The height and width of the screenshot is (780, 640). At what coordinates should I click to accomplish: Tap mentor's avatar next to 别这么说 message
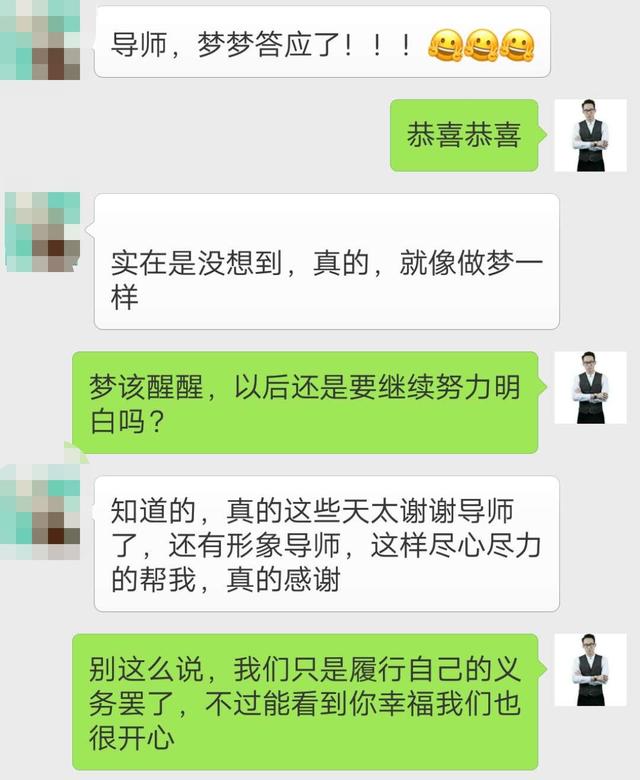(589, 669)
